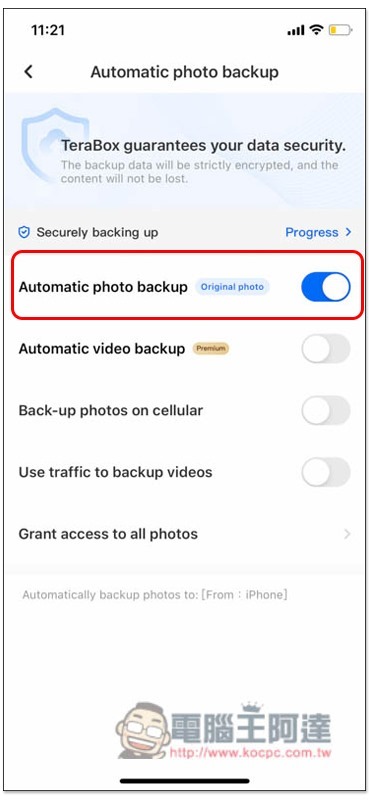Toggle Back-up photos on cellular

(326, 410)
